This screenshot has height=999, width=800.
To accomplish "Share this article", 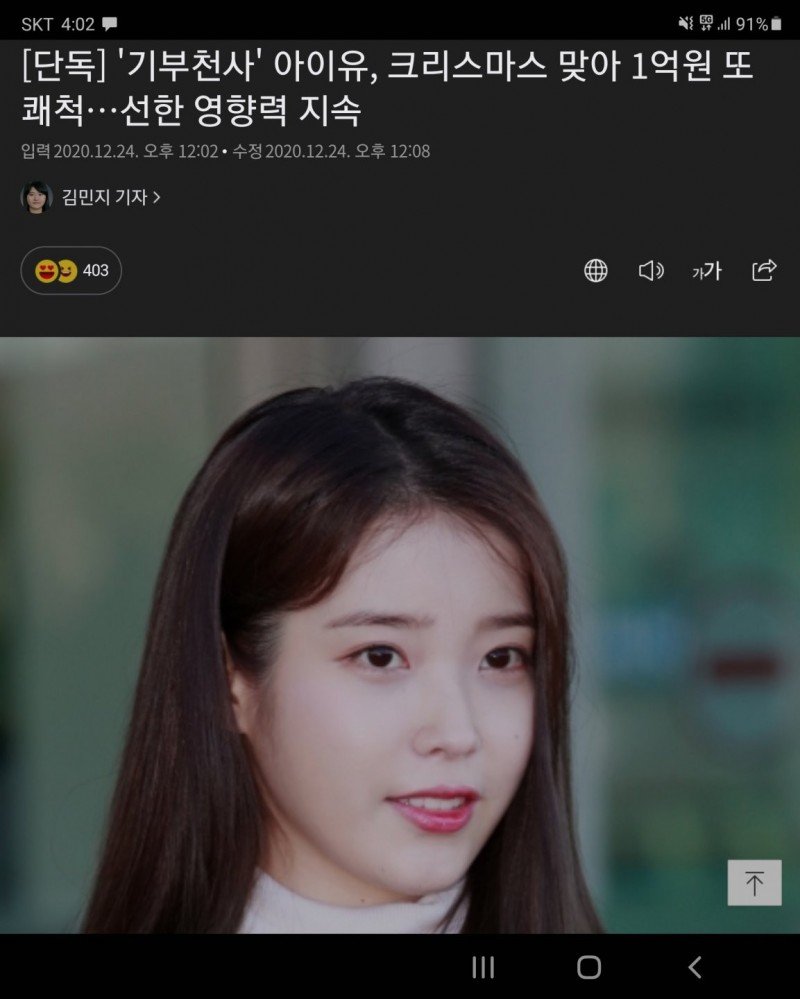I will [x=764, y=270].
